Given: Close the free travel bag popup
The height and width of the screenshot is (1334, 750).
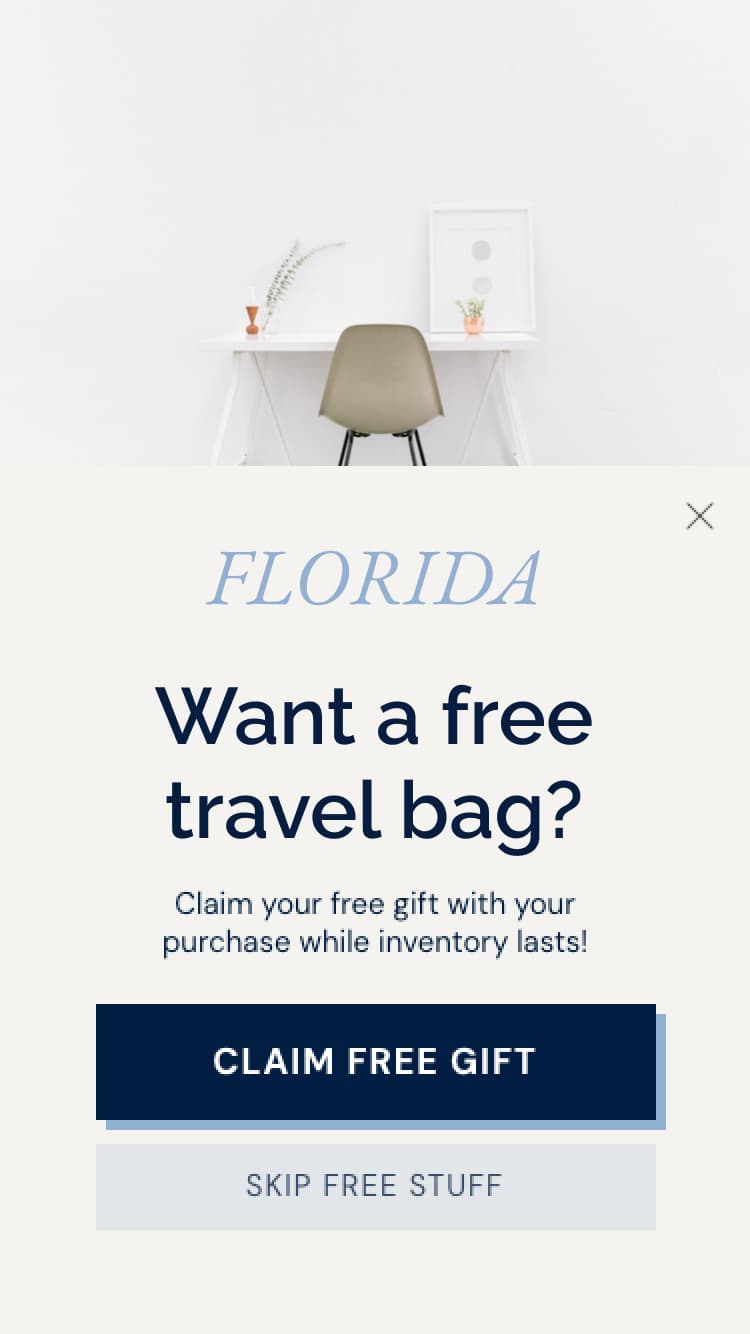Looking at the screenshot, I should pyautogui.click(x=700, y=516).
